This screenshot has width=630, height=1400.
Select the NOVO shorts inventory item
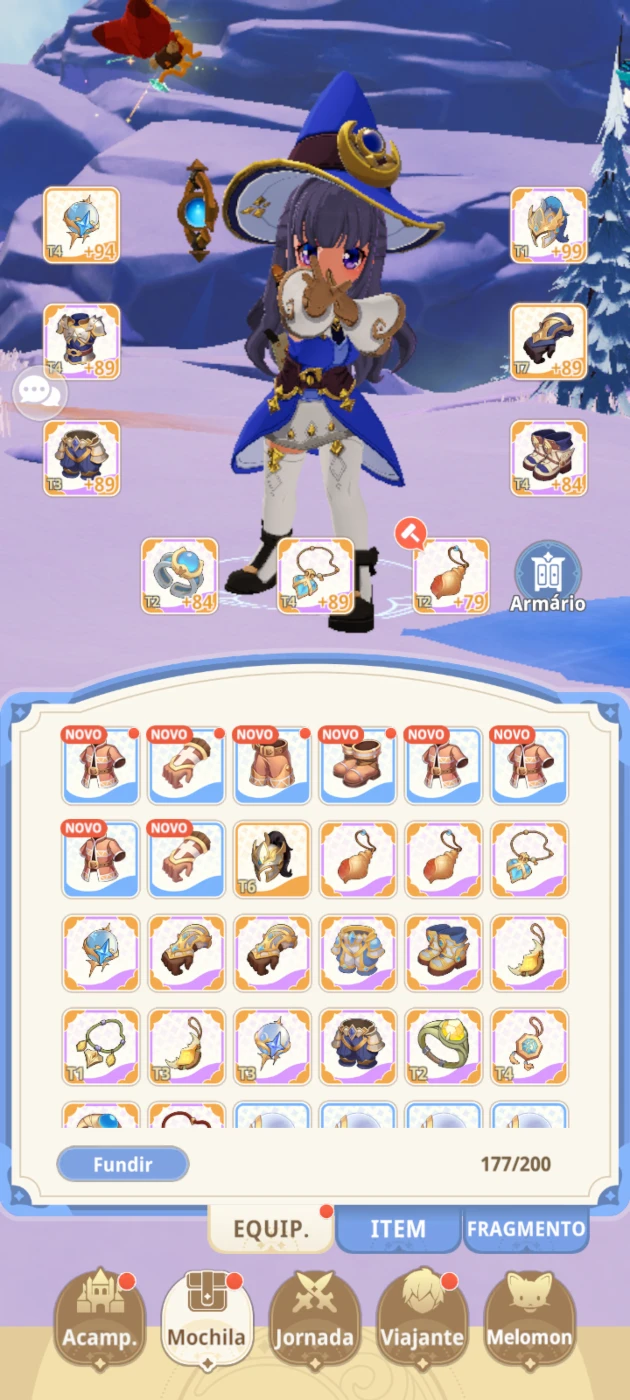click(x=272, y=766)
